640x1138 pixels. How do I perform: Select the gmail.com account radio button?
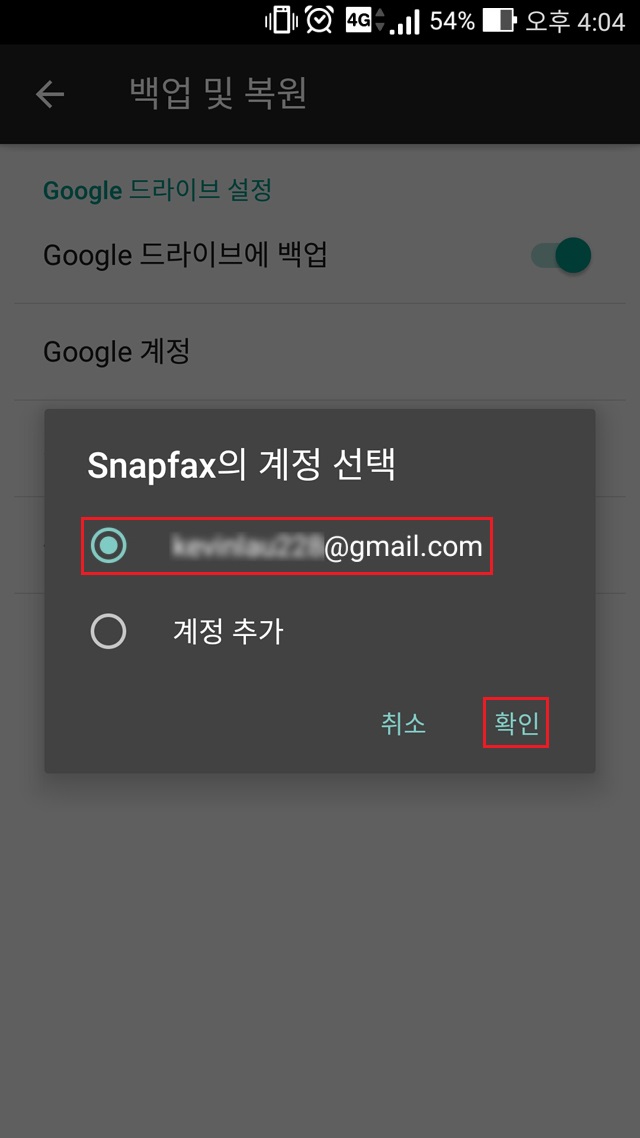tap(108, 546)
